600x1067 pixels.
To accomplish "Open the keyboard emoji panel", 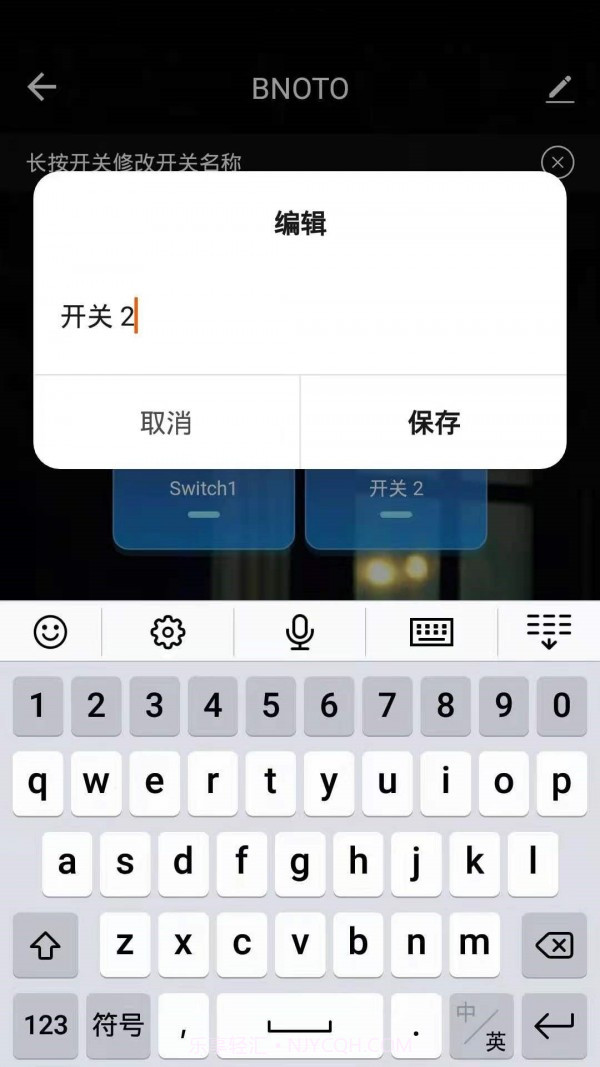I will tap(51, 631).
